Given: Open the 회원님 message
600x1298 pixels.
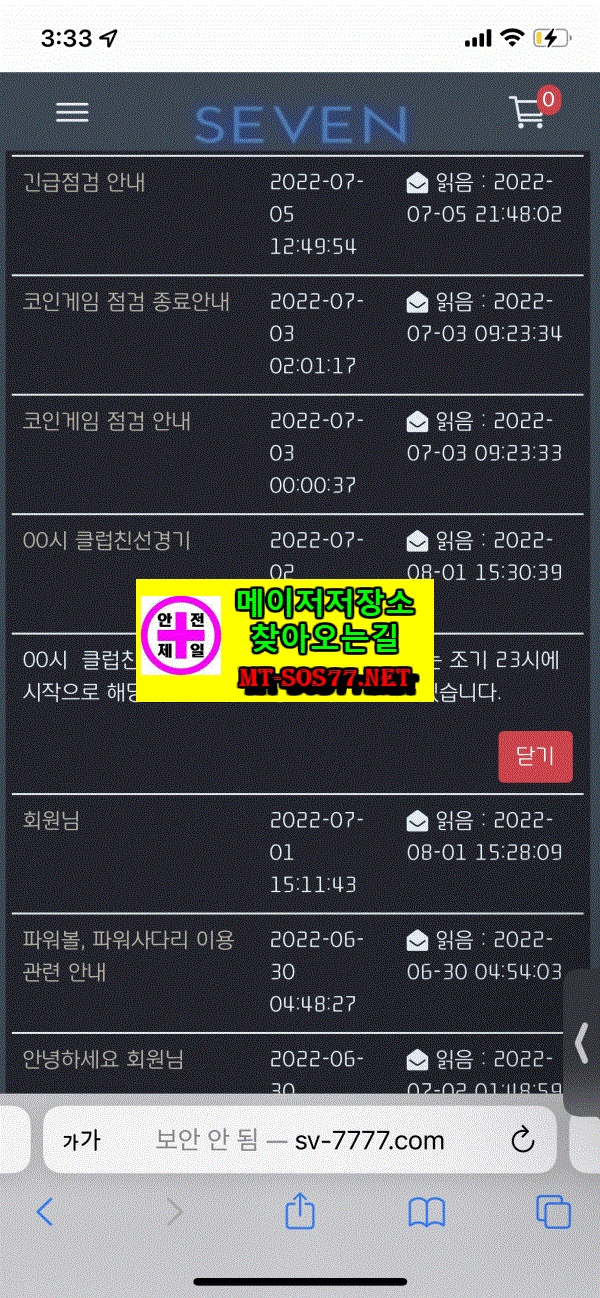Looking at the screenshot, I should (x=51, y=821).
